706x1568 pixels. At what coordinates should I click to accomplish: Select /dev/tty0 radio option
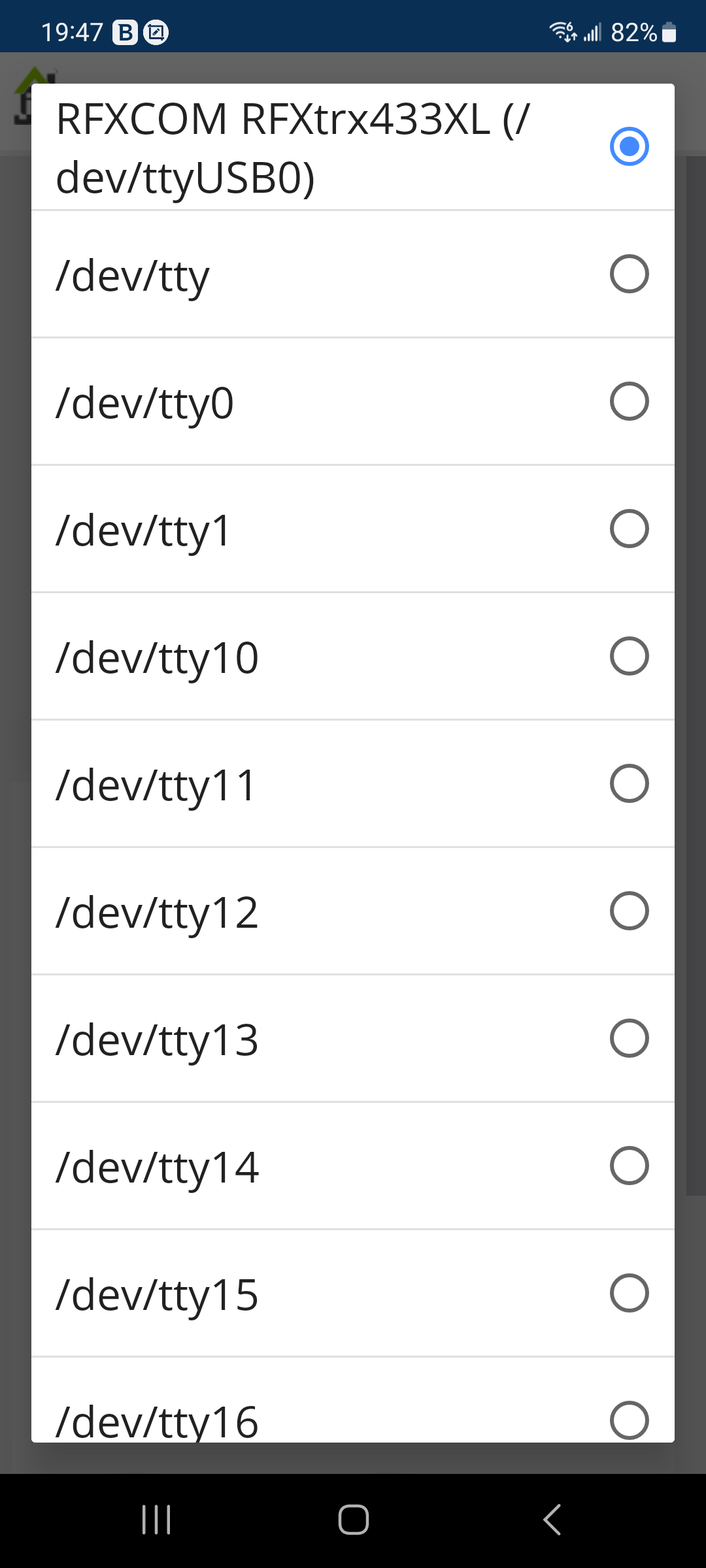tap(353, 402)
